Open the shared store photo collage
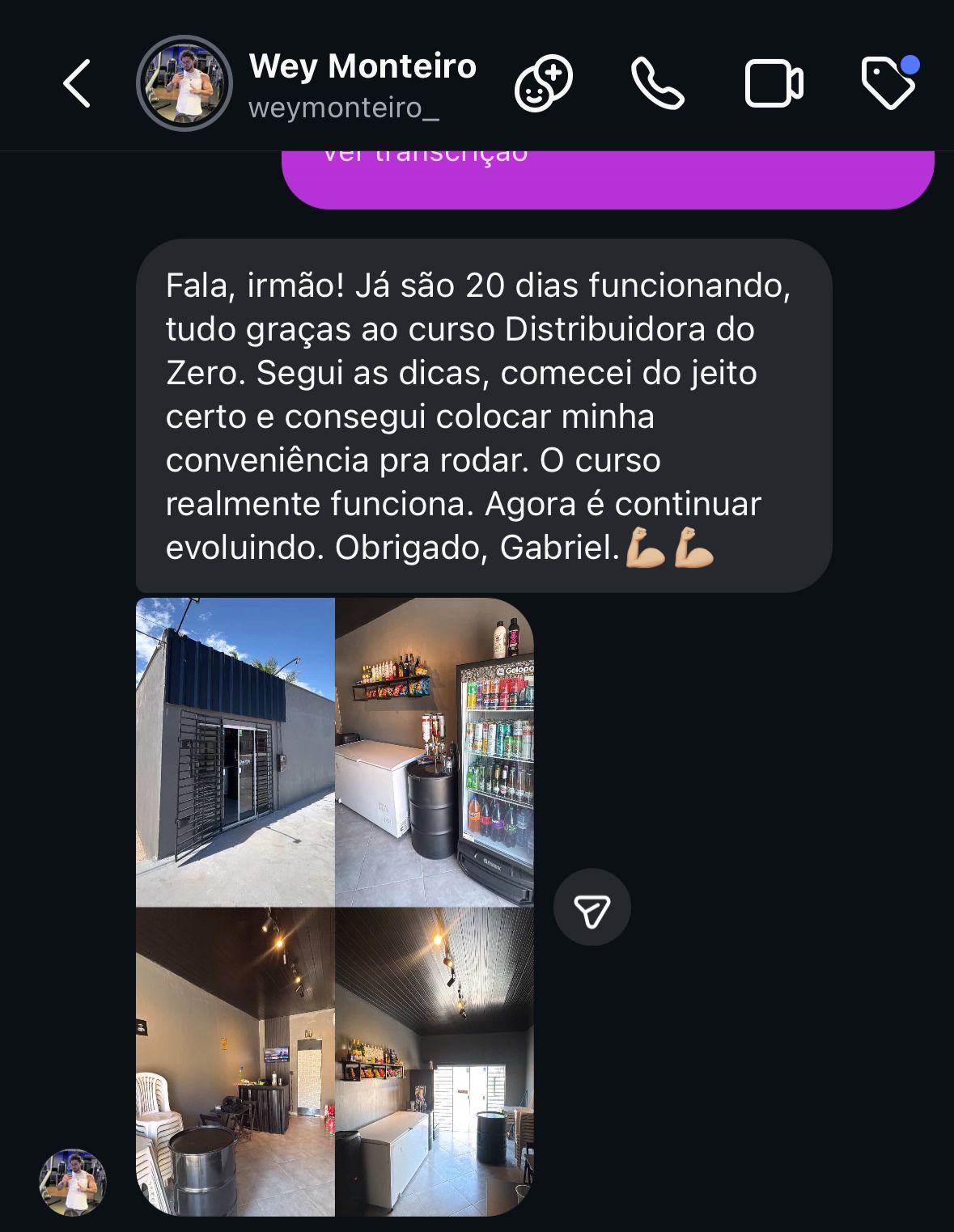The height and width of the screenshot is (1232, 954). pyautogui.click(x=334, y=906)
